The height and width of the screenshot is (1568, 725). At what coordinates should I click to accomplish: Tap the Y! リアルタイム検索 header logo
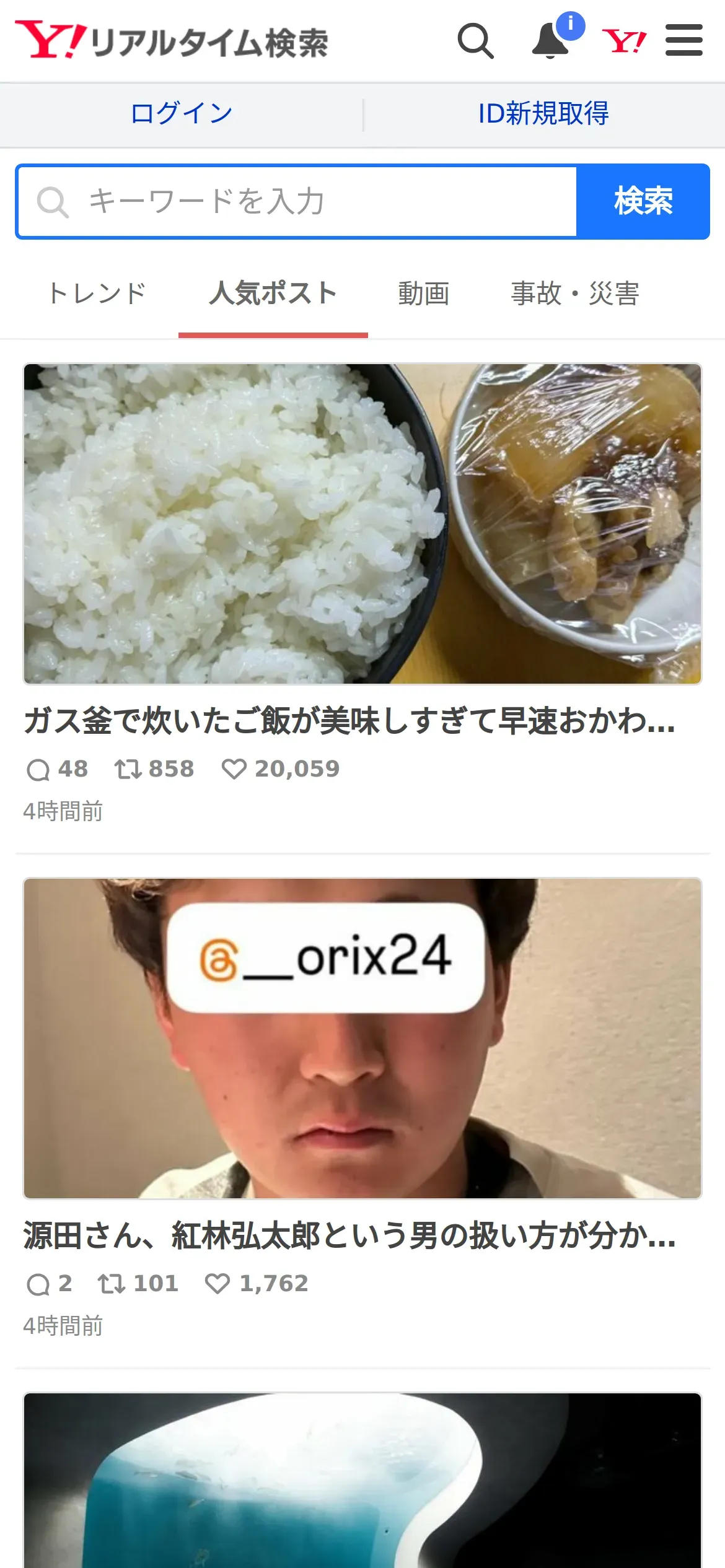[x=172, y=41]
